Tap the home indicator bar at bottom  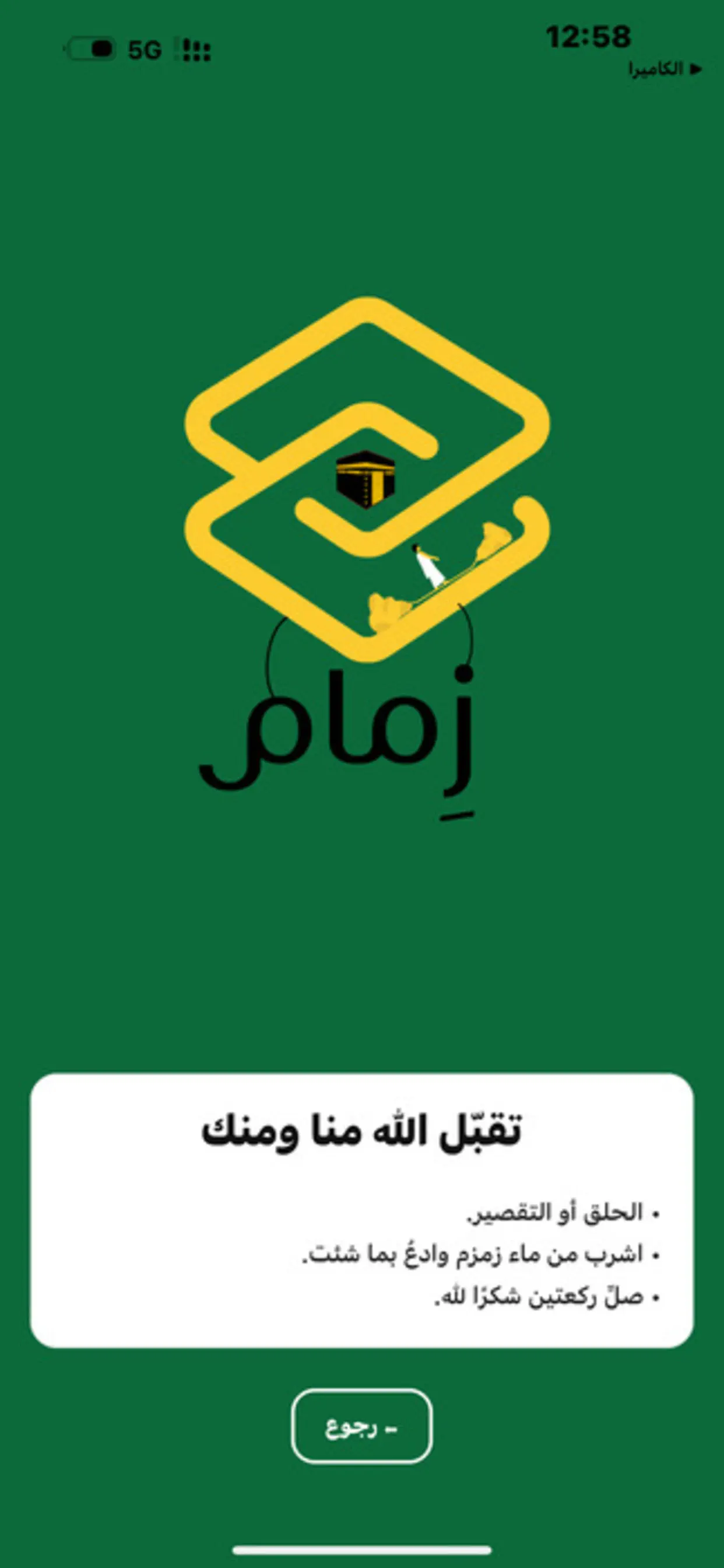pyautogui.click(x=361, y=1549)
